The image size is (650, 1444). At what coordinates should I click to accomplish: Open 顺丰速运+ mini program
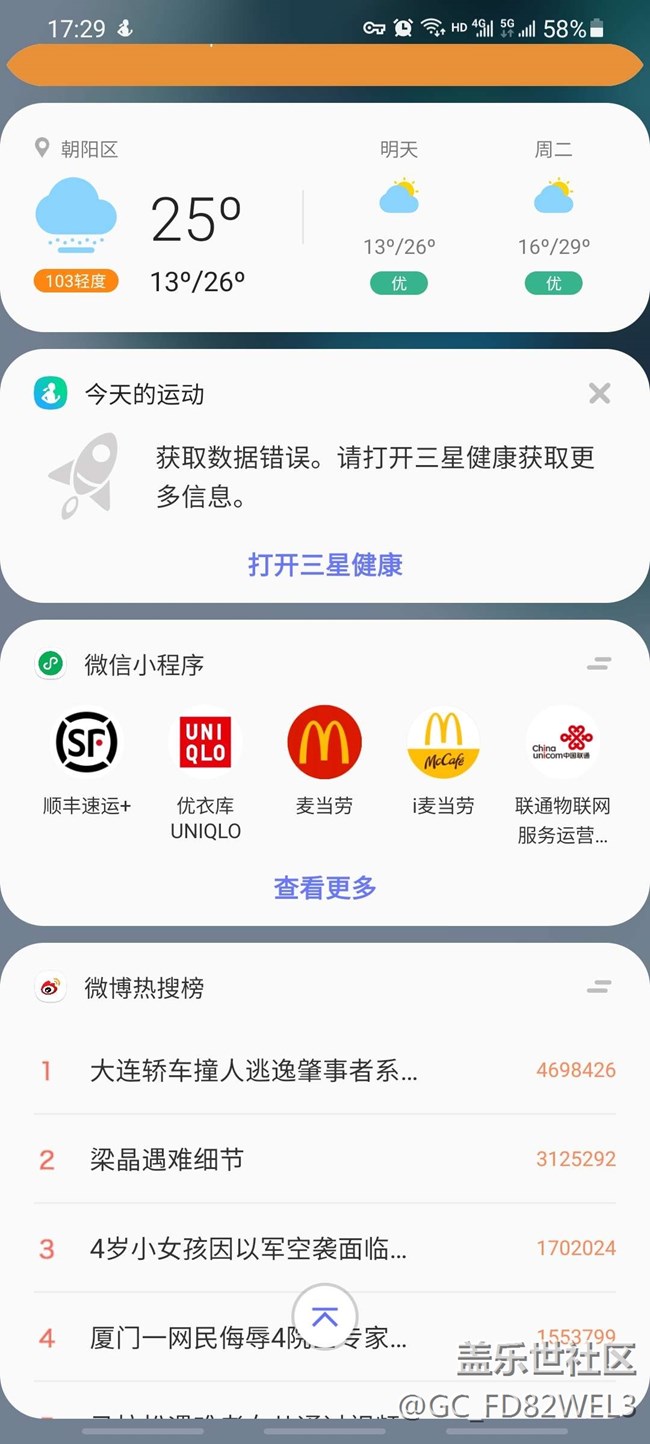[87, 745]
